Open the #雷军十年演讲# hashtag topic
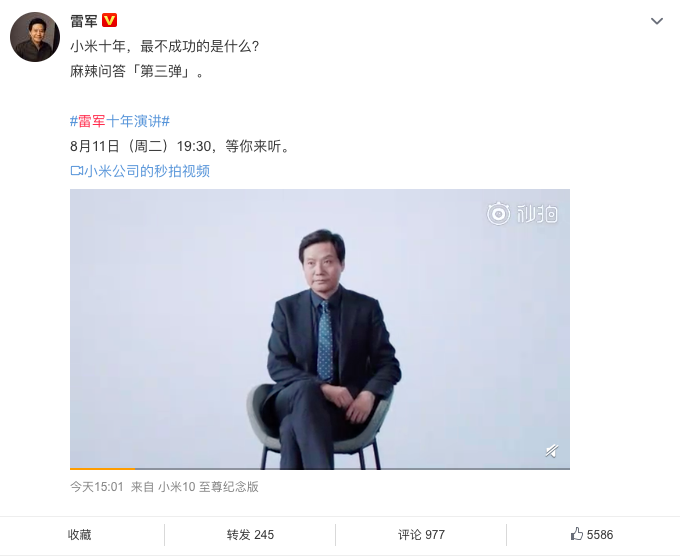 [119, 121]
